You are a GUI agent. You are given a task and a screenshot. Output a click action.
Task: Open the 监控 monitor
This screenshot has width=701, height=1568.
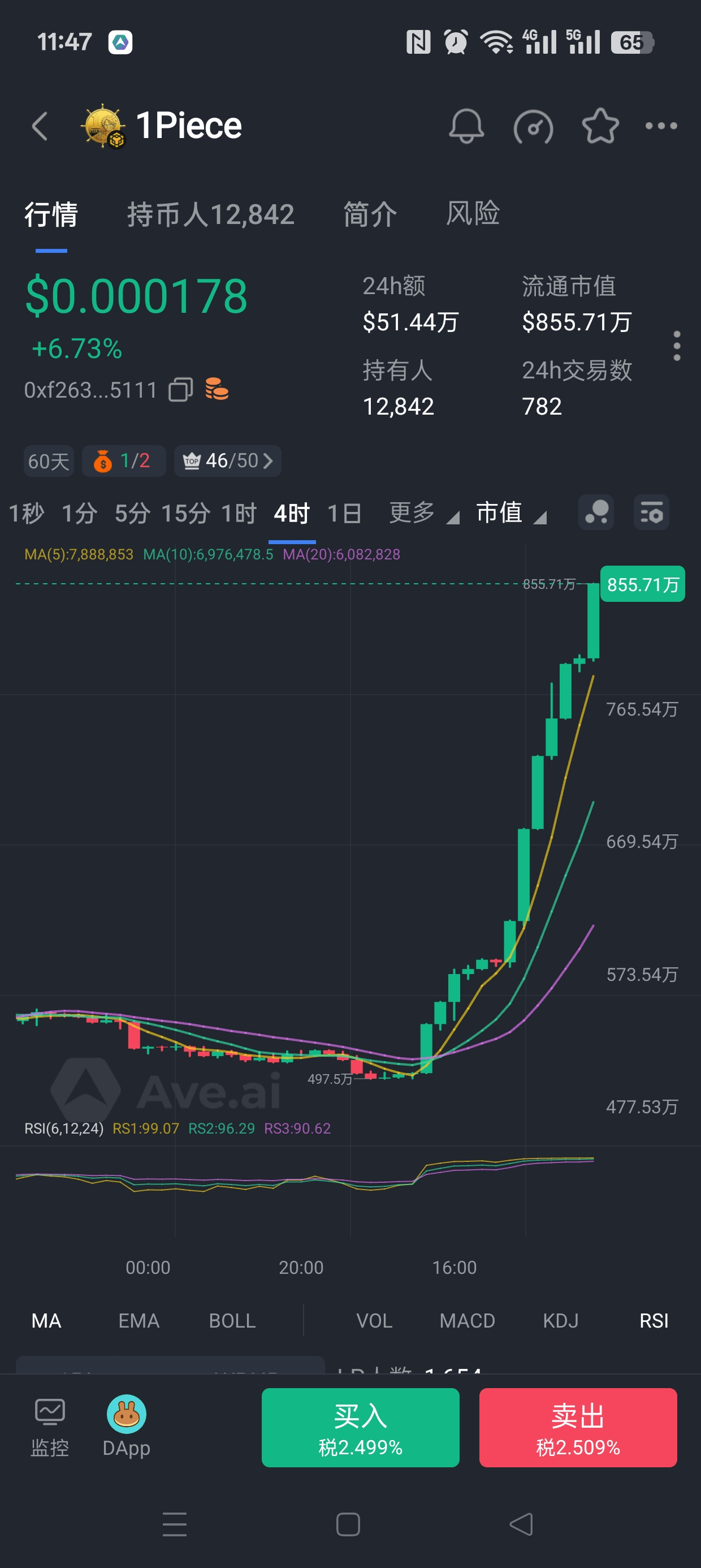click(x=50, y=1427)
